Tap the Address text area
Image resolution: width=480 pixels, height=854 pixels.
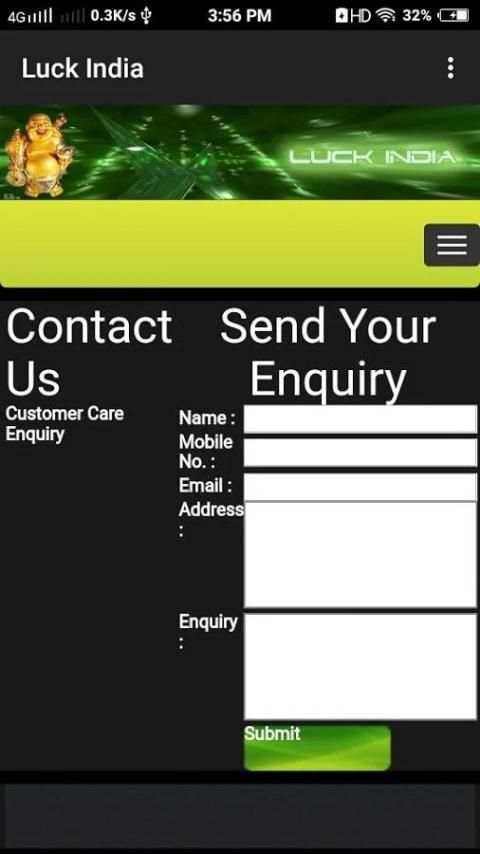[x=360, y=554]
